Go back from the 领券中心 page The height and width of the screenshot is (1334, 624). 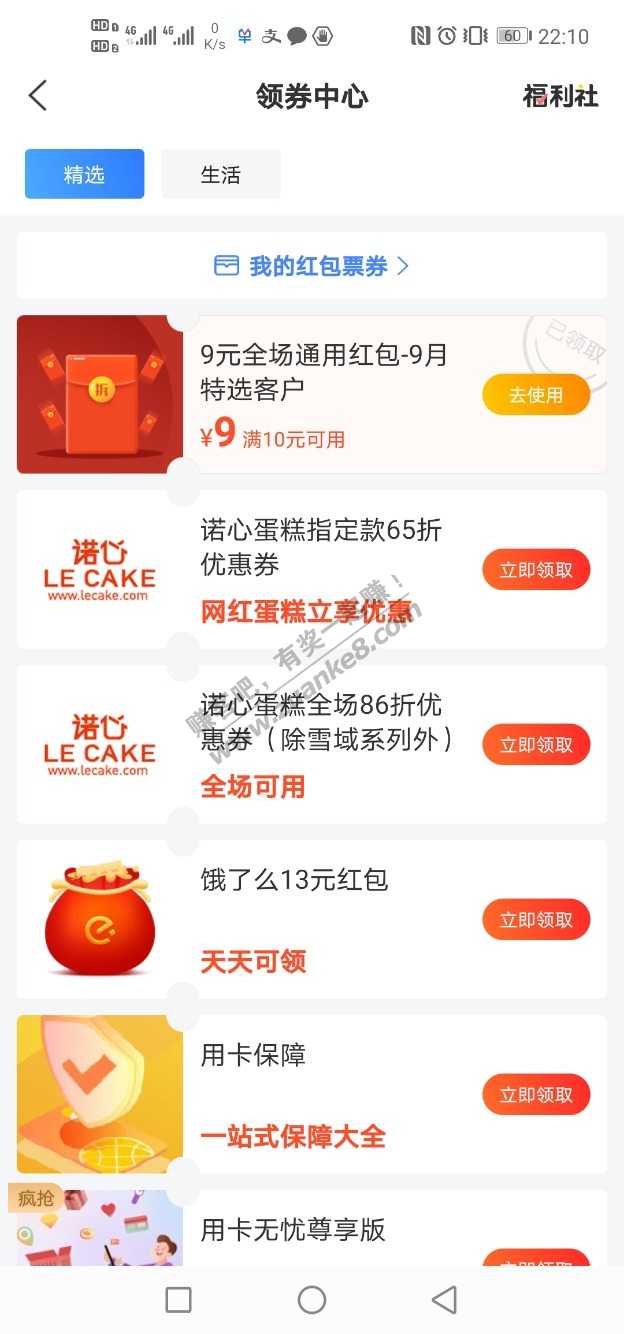pyautogui.click(x=38, y=96)
